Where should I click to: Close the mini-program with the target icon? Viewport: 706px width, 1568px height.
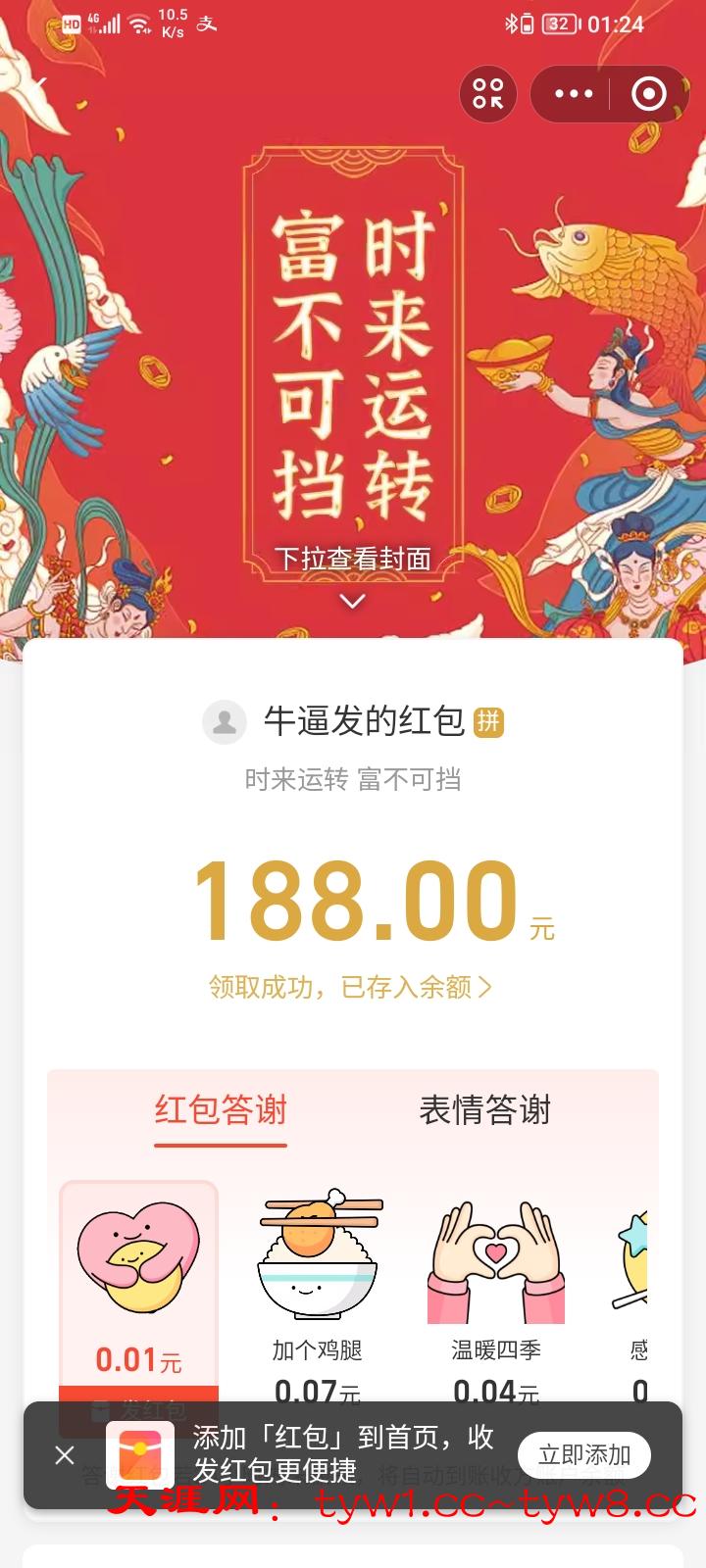[x=648, y=94]
